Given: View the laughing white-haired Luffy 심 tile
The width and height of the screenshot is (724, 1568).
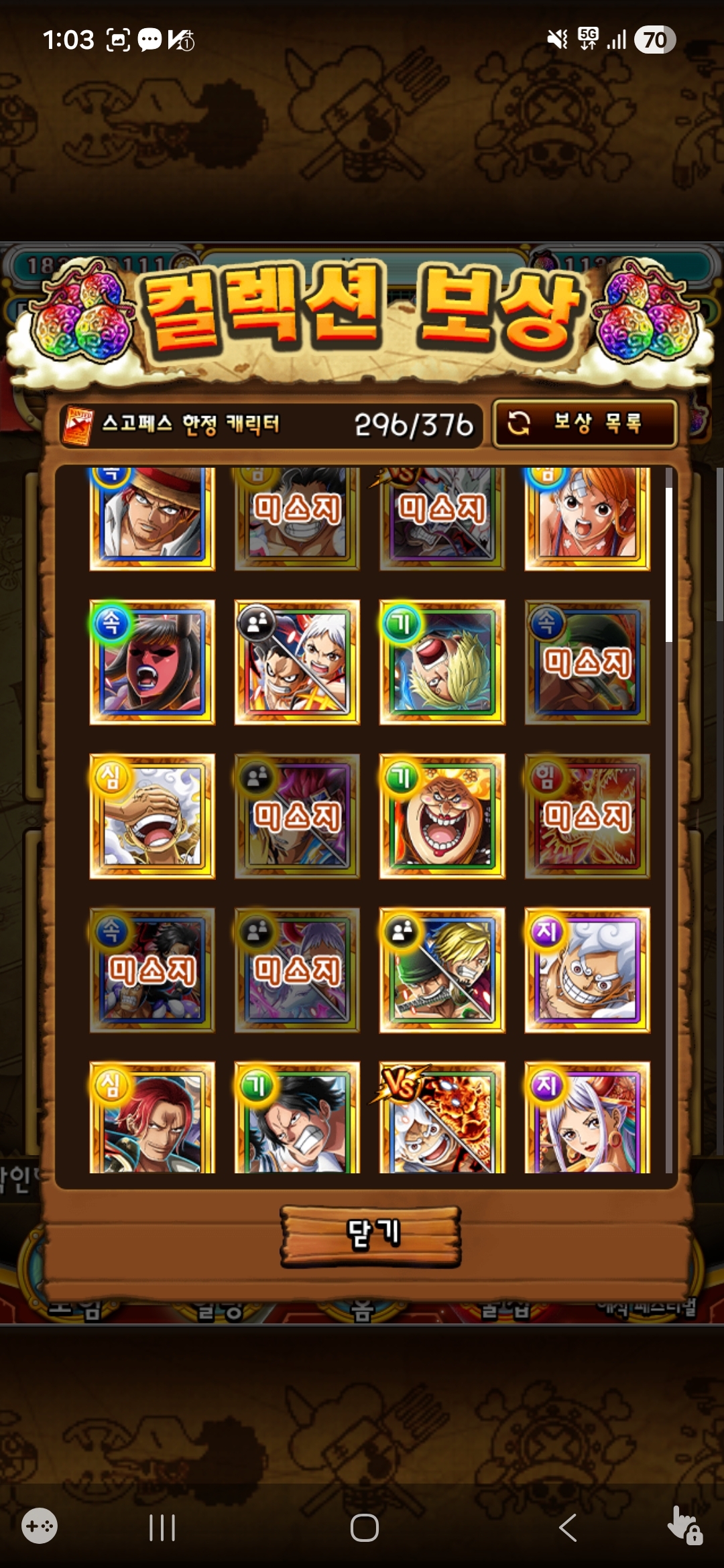Looking at the screenshot, I should coord(152,816).
